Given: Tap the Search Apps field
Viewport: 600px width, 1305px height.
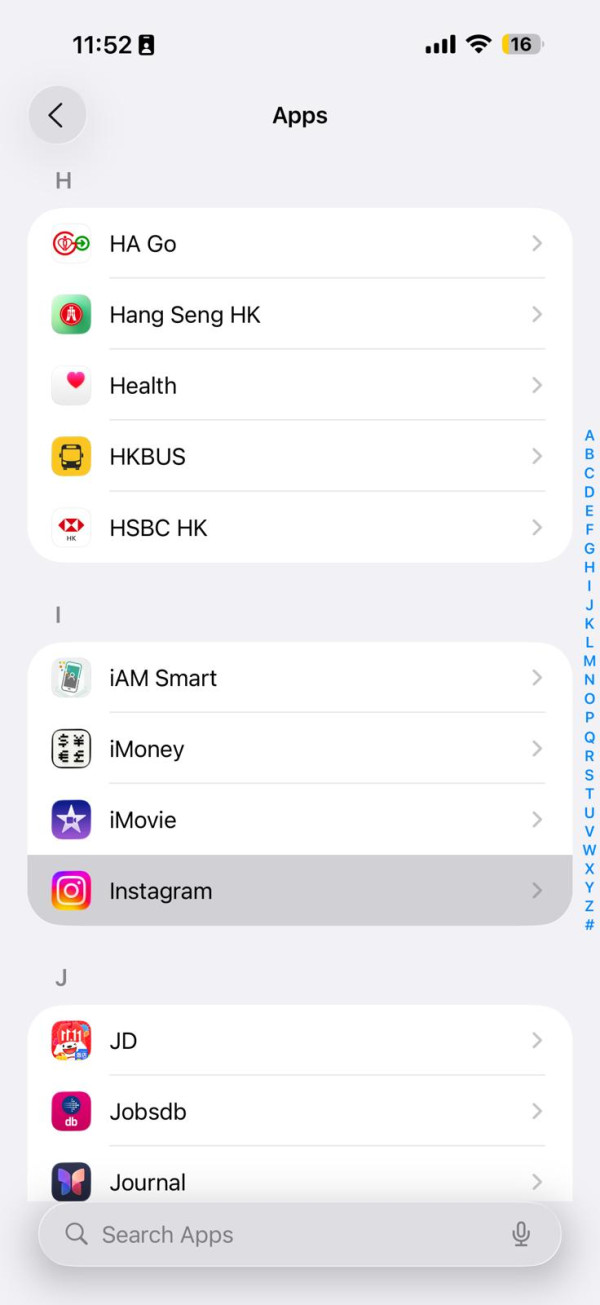Looking at the screenshot, I should click(x=280, y=1235).
